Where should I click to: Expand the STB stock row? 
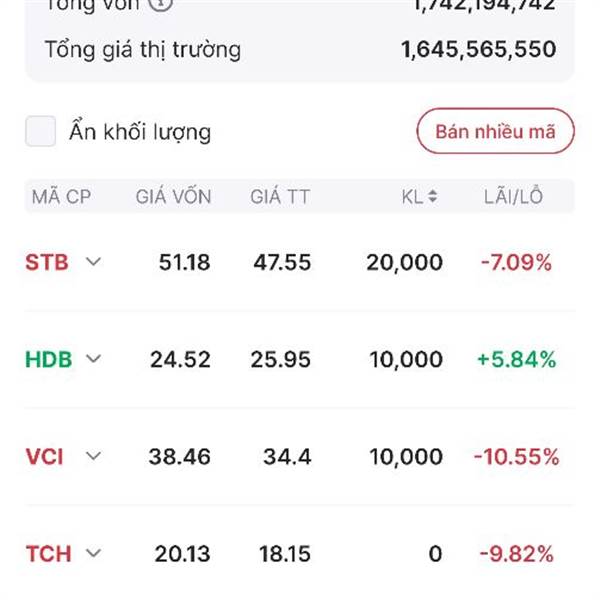tap(93, 262)
